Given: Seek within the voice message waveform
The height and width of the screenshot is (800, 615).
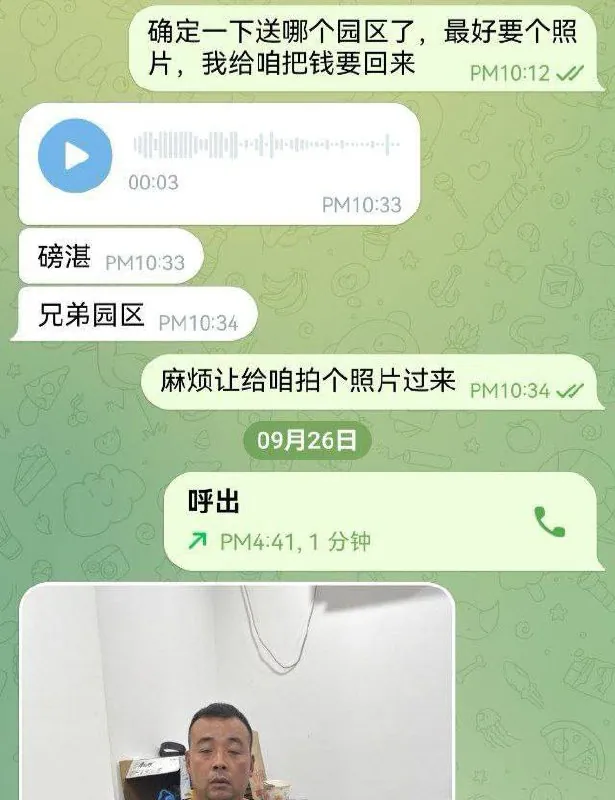Looking at the screenshot, I should 266,145.
